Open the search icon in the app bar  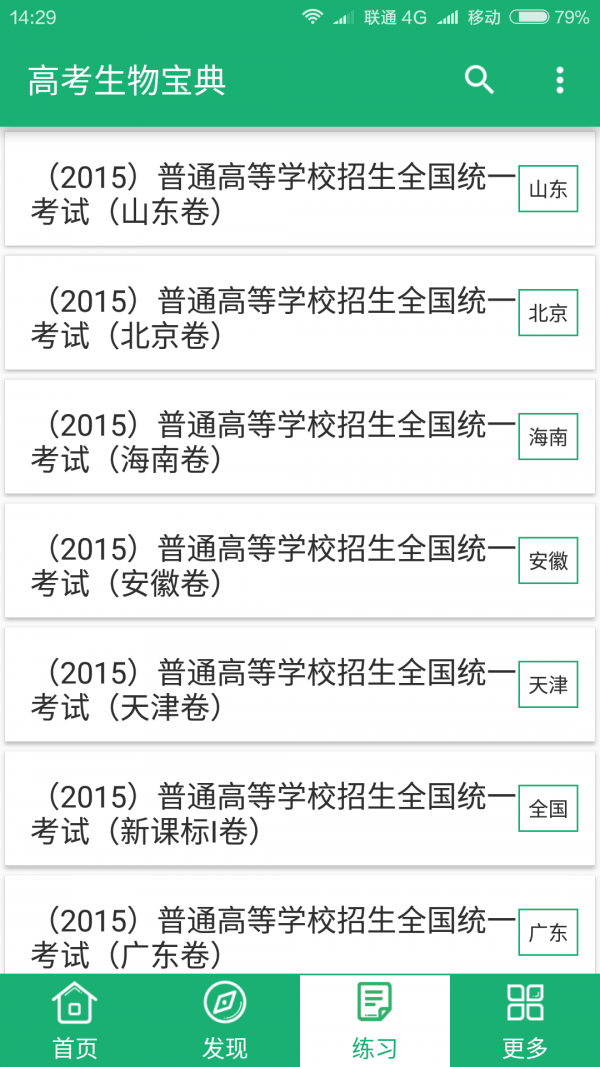(x=480, y=80)
